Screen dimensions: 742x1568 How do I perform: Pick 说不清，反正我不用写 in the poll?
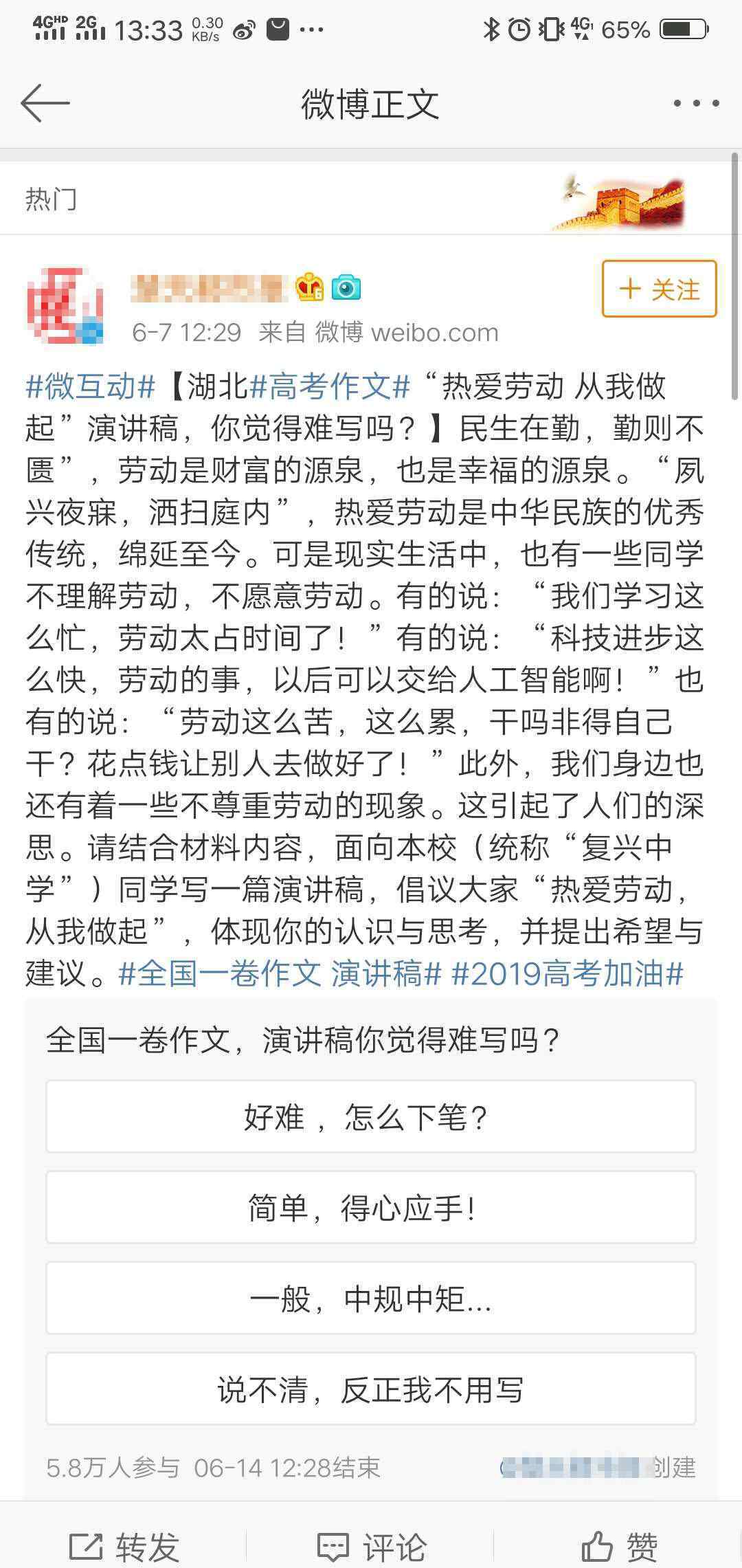pyautogui.click(x=370, y=1389)
